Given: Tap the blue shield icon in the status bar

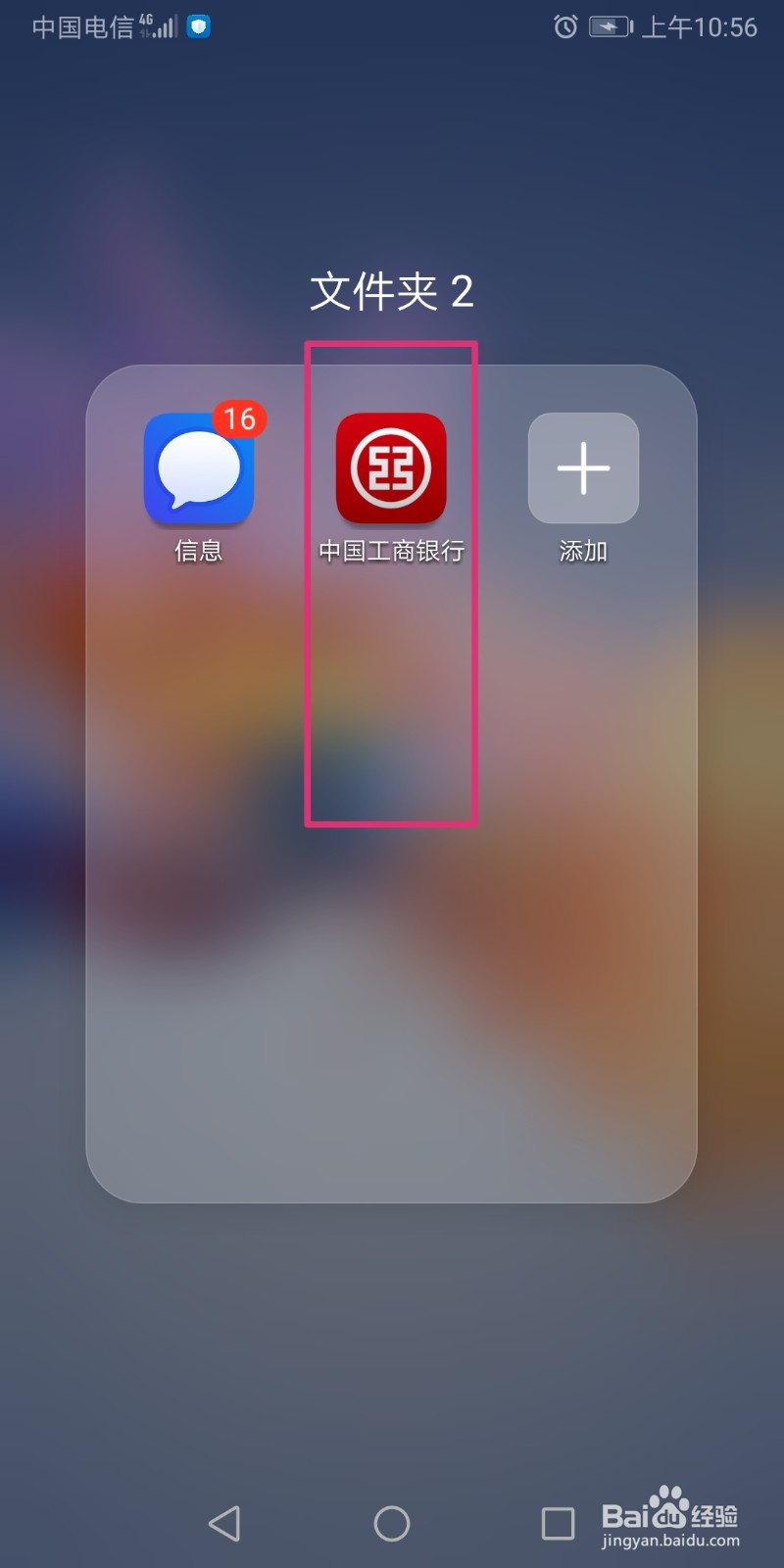Looking at the screenshot, I should point(196,27).
